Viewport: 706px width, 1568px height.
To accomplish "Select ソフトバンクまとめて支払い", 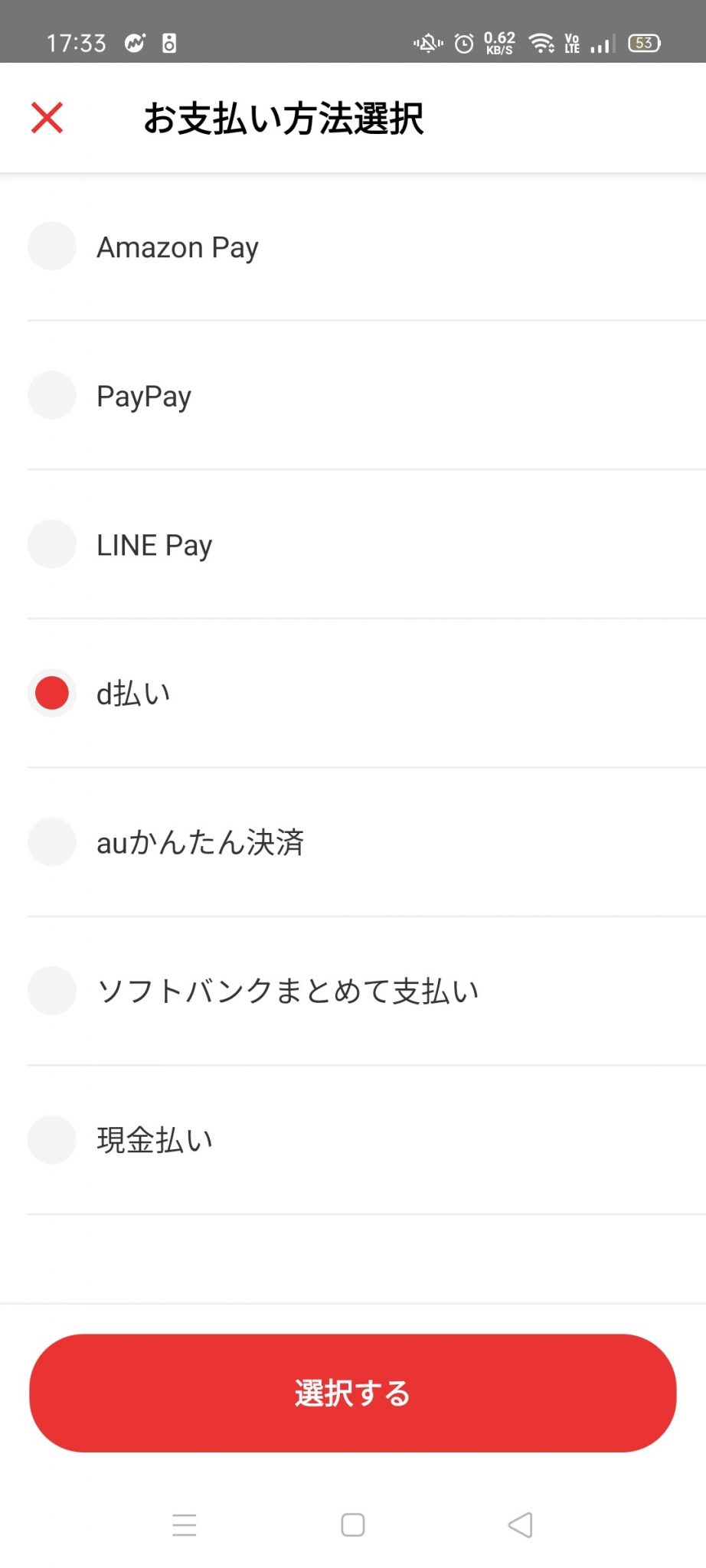I will (366, 991).
